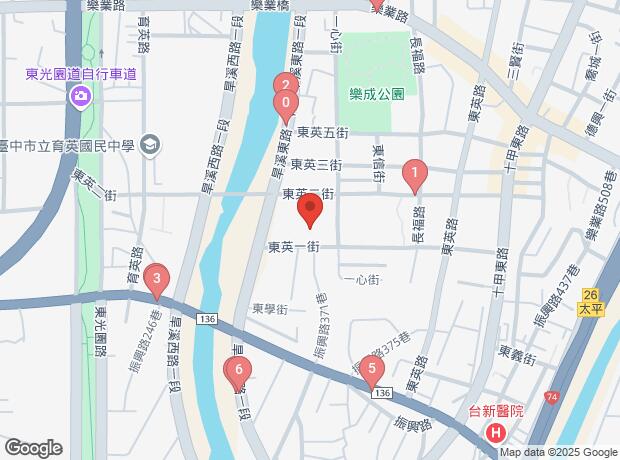
Task: Select map marker numbered 3
Action: click(x=156, y=279)
